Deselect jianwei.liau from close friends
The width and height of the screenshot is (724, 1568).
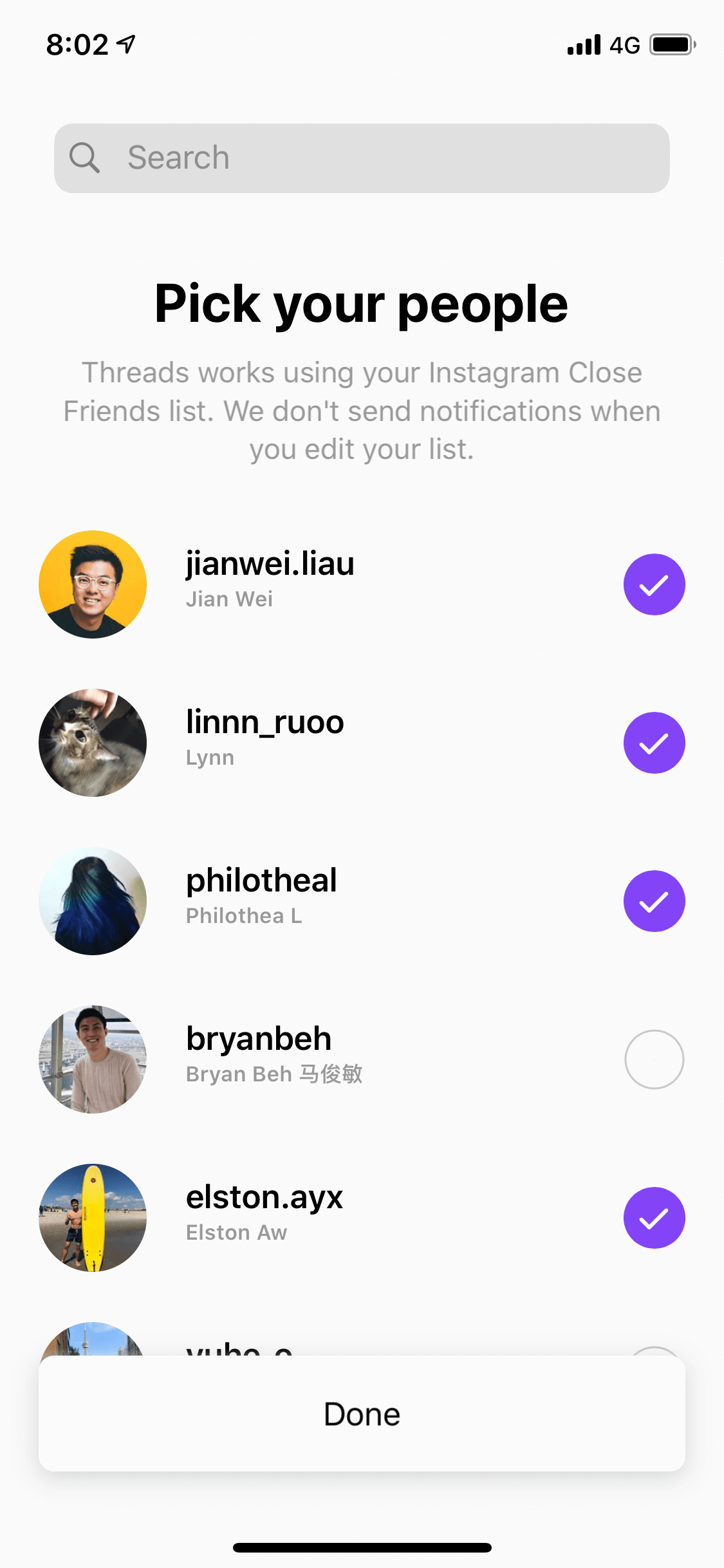point(654,584)
